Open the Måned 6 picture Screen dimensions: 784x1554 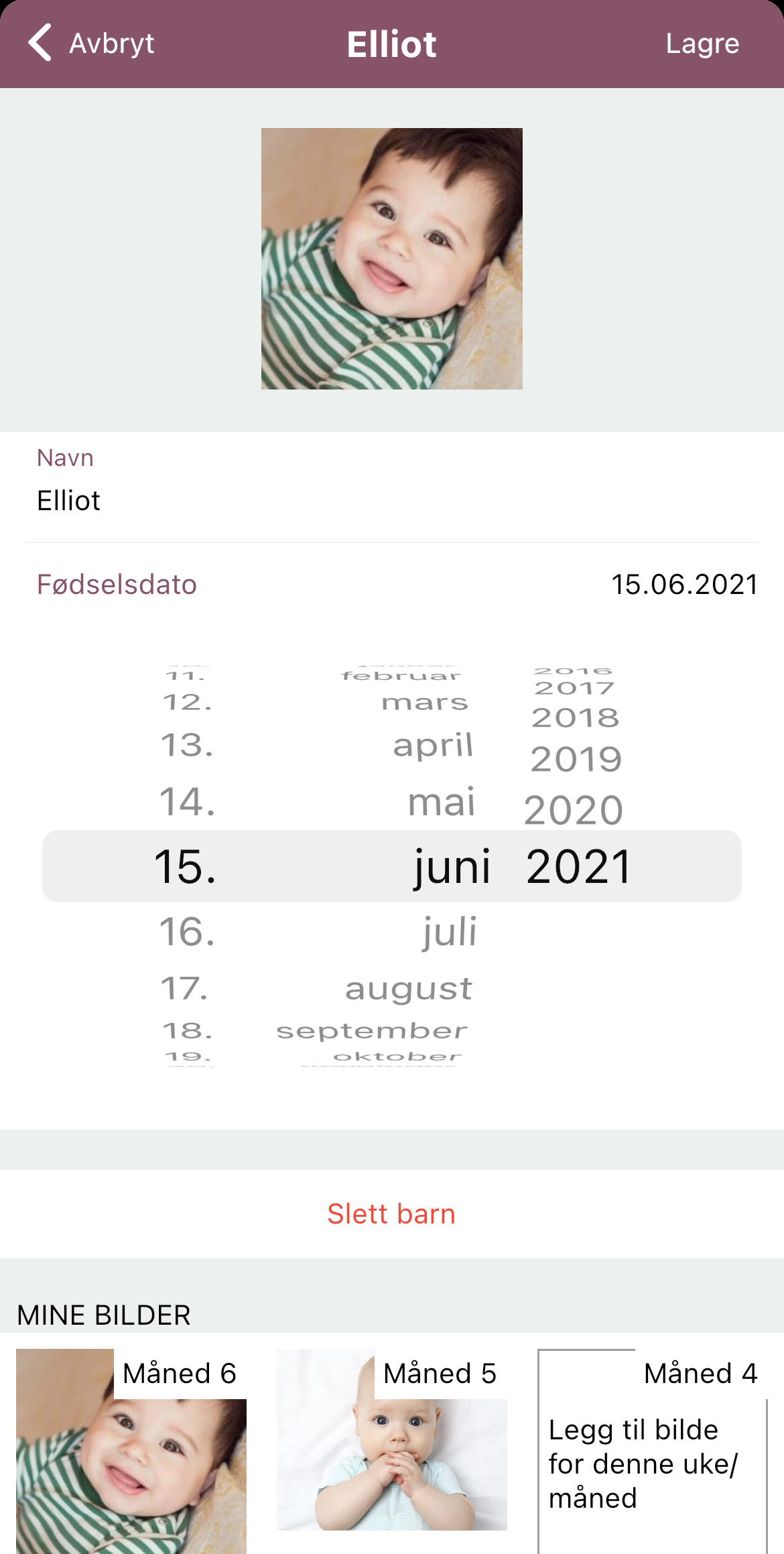coord(131,1451)
